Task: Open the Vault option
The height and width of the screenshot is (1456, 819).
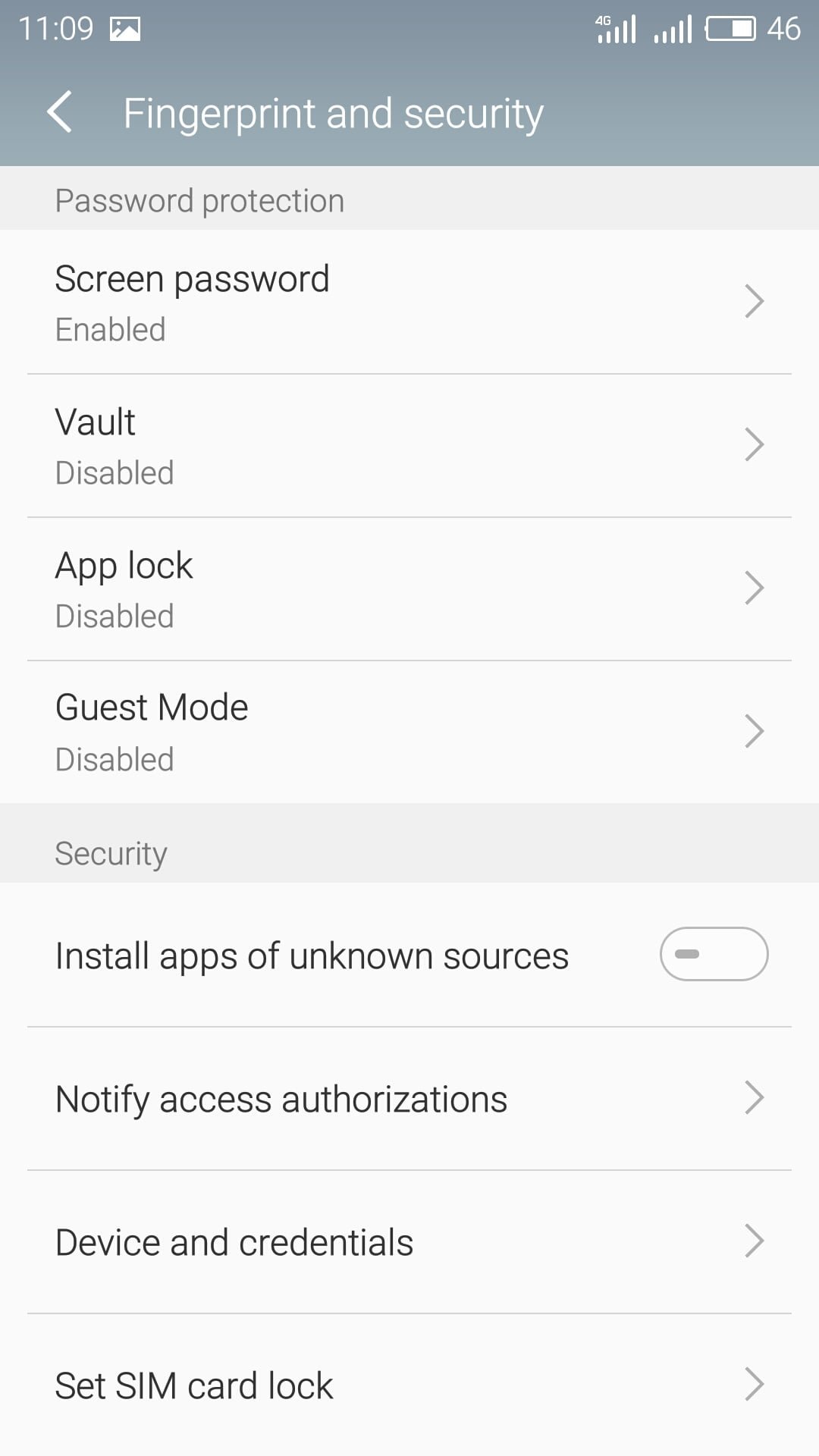Action: [x=409, y=446]
